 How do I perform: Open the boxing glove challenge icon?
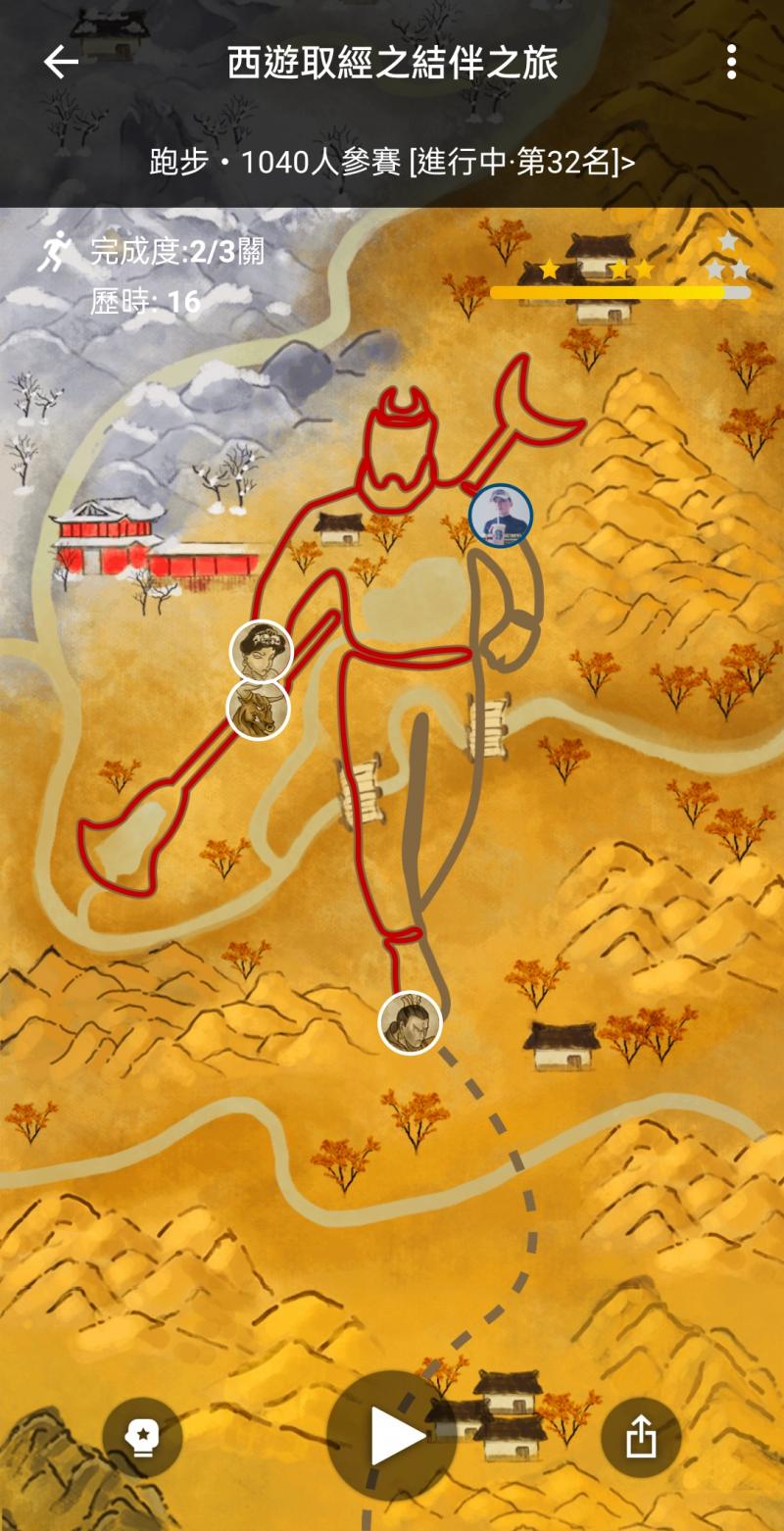143,1438
